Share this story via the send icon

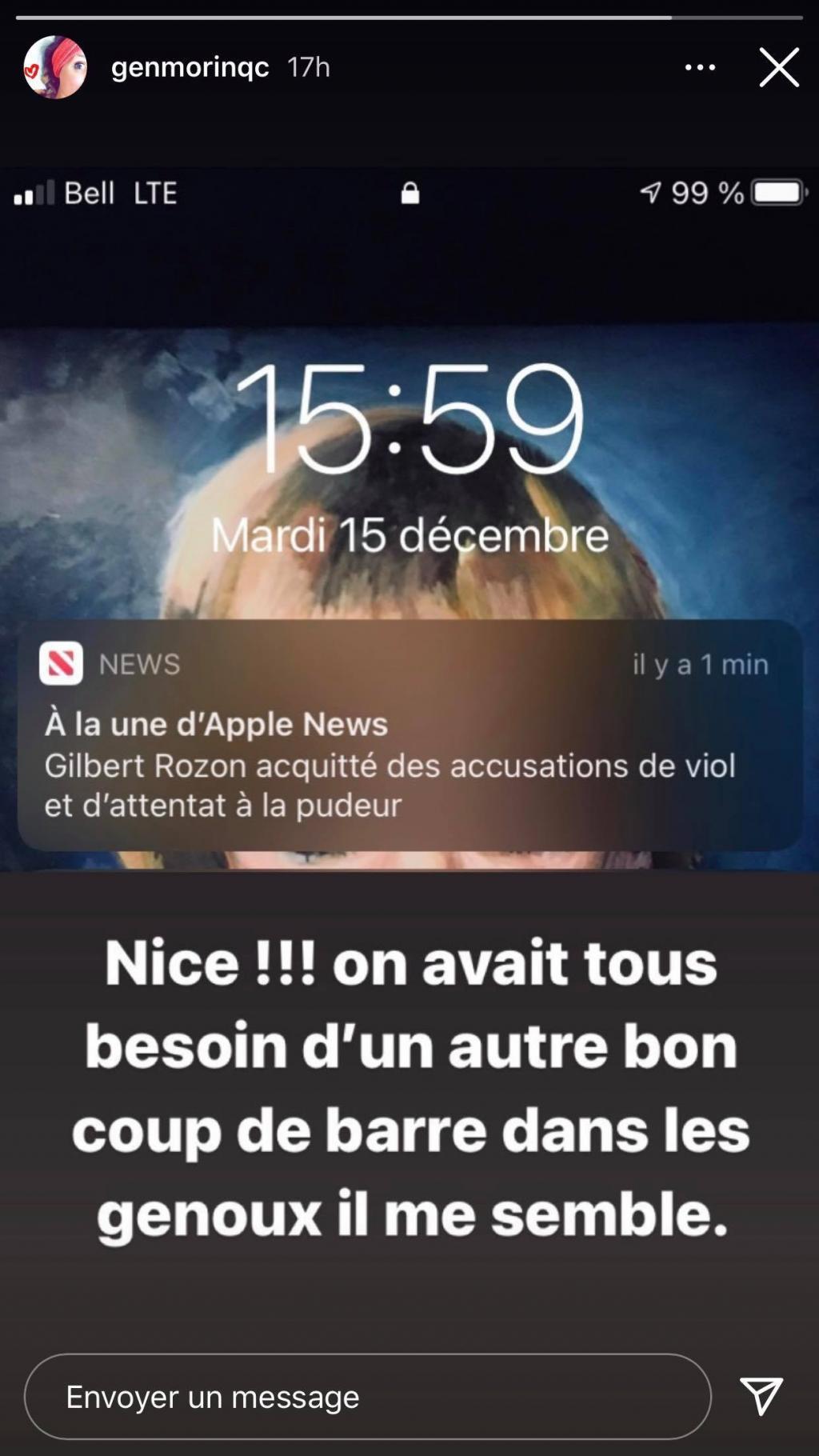[x=761, y=1396]
